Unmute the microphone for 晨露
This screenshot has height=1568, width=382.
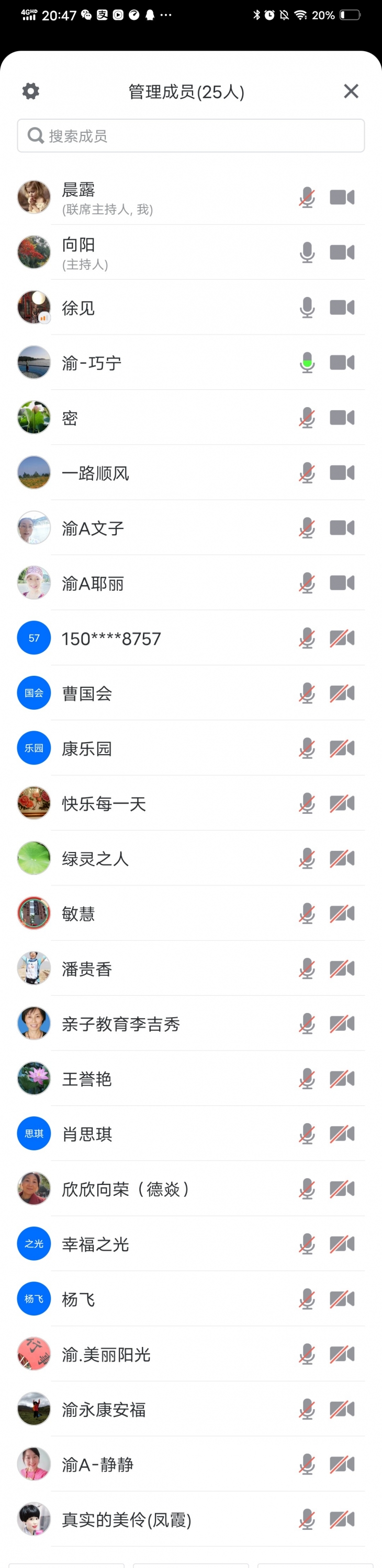307,198
